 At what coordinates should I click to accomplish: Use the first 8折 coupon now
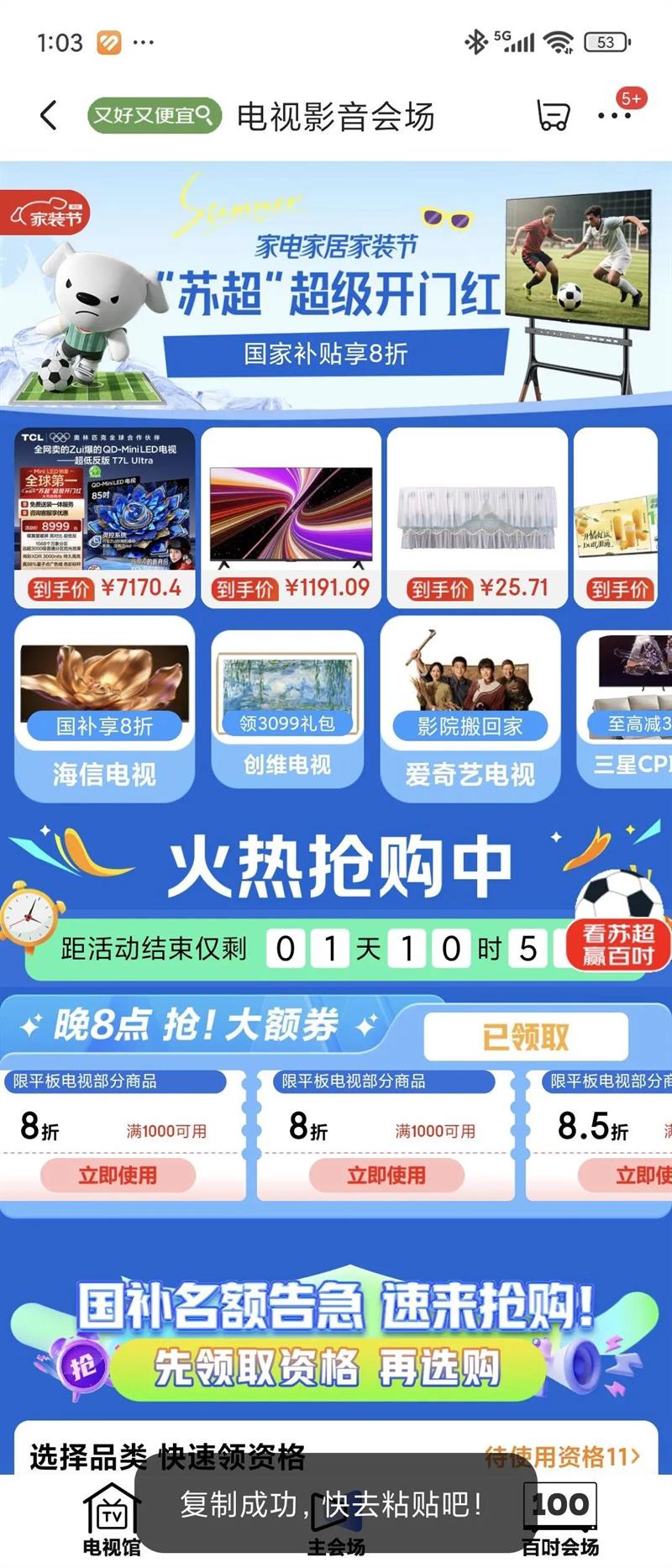(x=118, y=1175)
